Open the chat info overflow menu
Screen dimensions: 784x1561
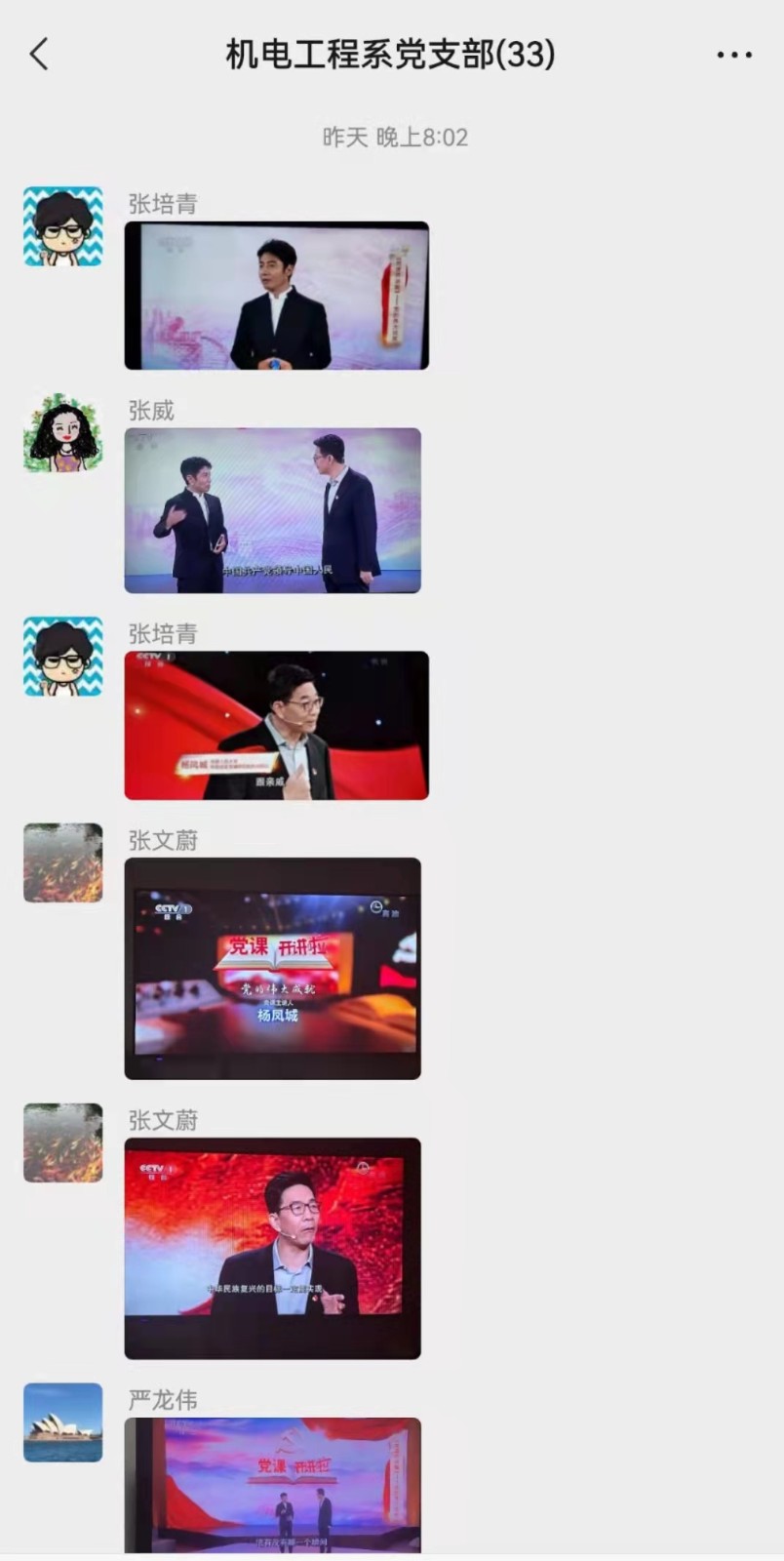(x=733, y=55)
